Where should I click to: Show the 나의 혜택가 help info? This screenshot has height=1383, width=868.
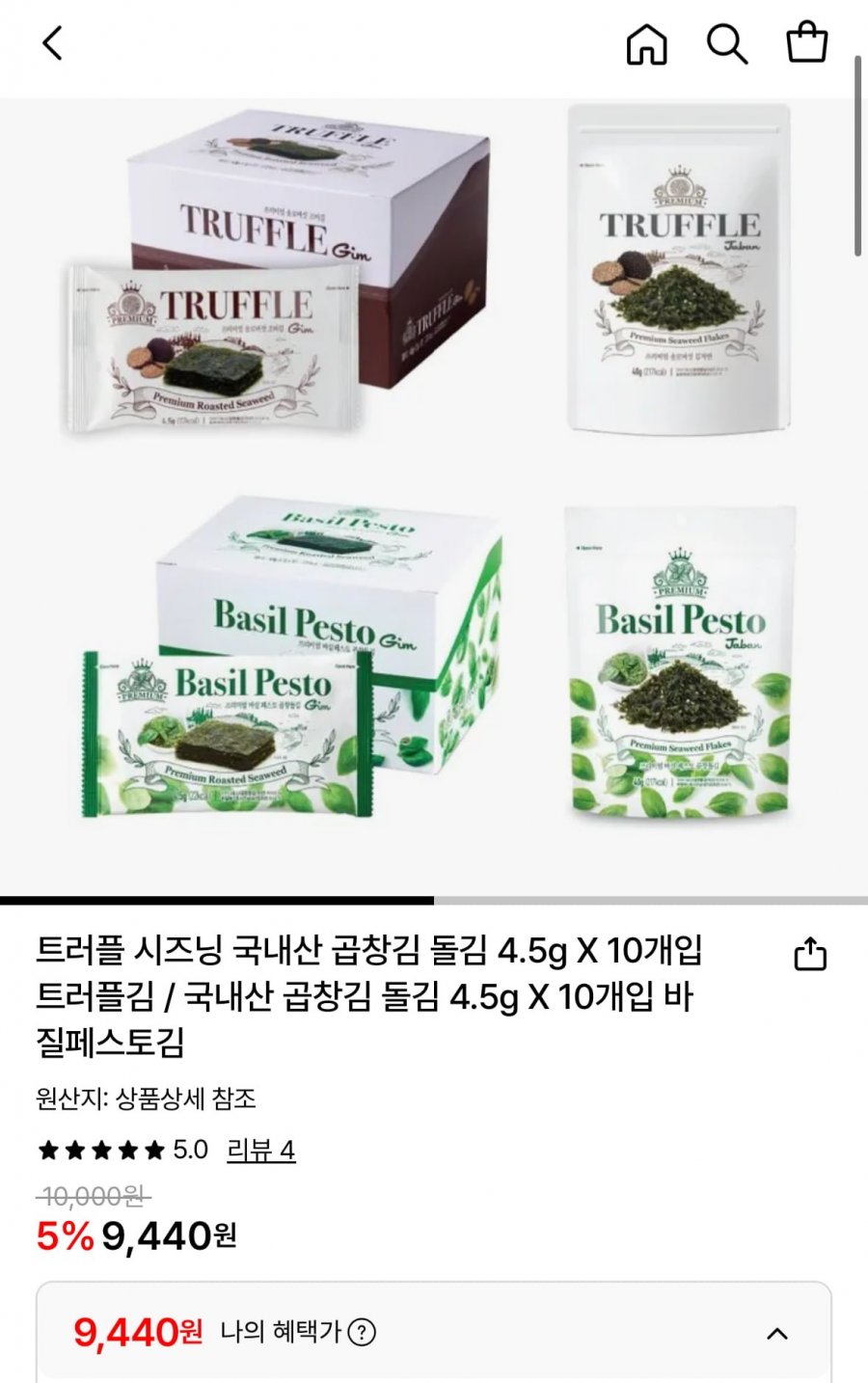362,1333
